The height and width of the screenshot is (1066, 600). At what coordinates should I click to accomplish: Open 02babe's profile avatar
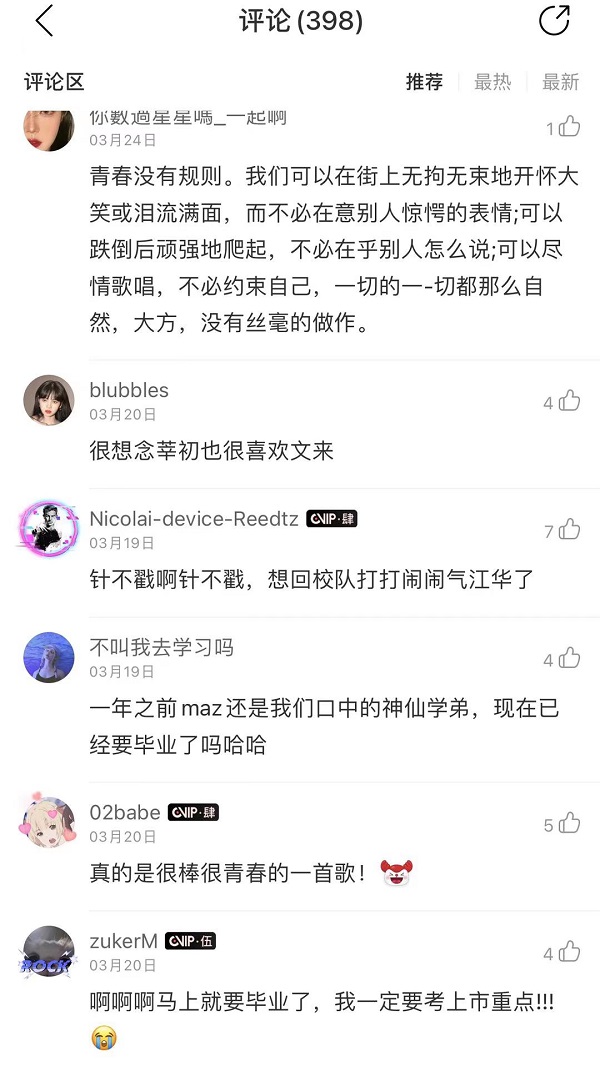(49, 823)
